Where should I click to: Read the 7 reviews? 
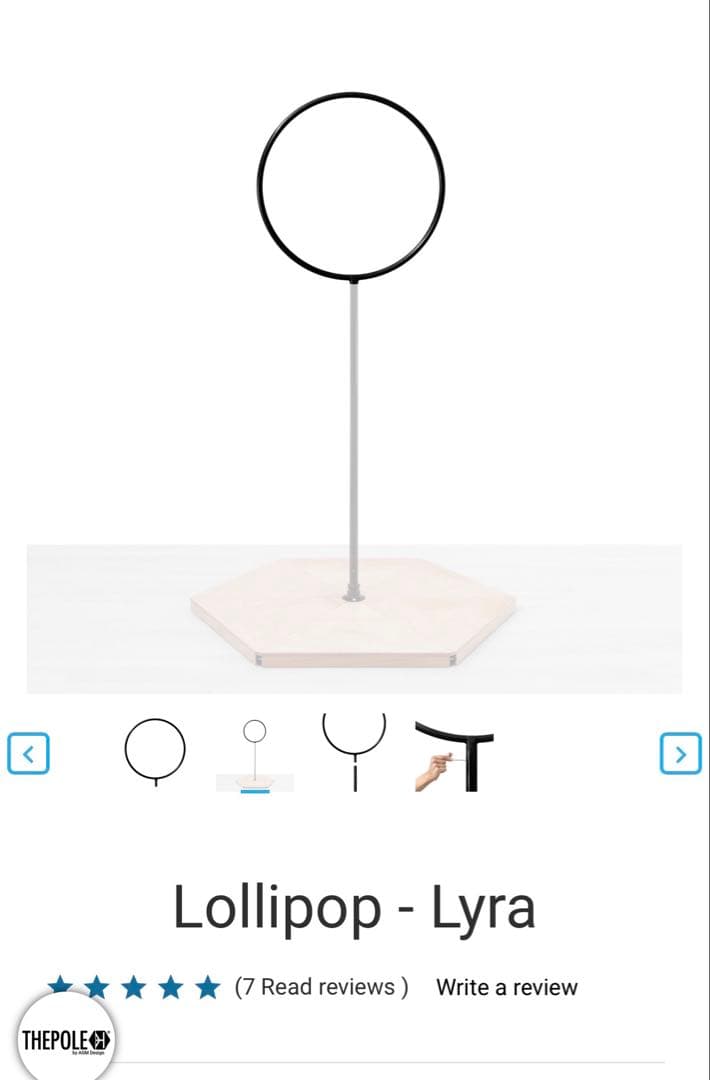[x=321, y=987]
